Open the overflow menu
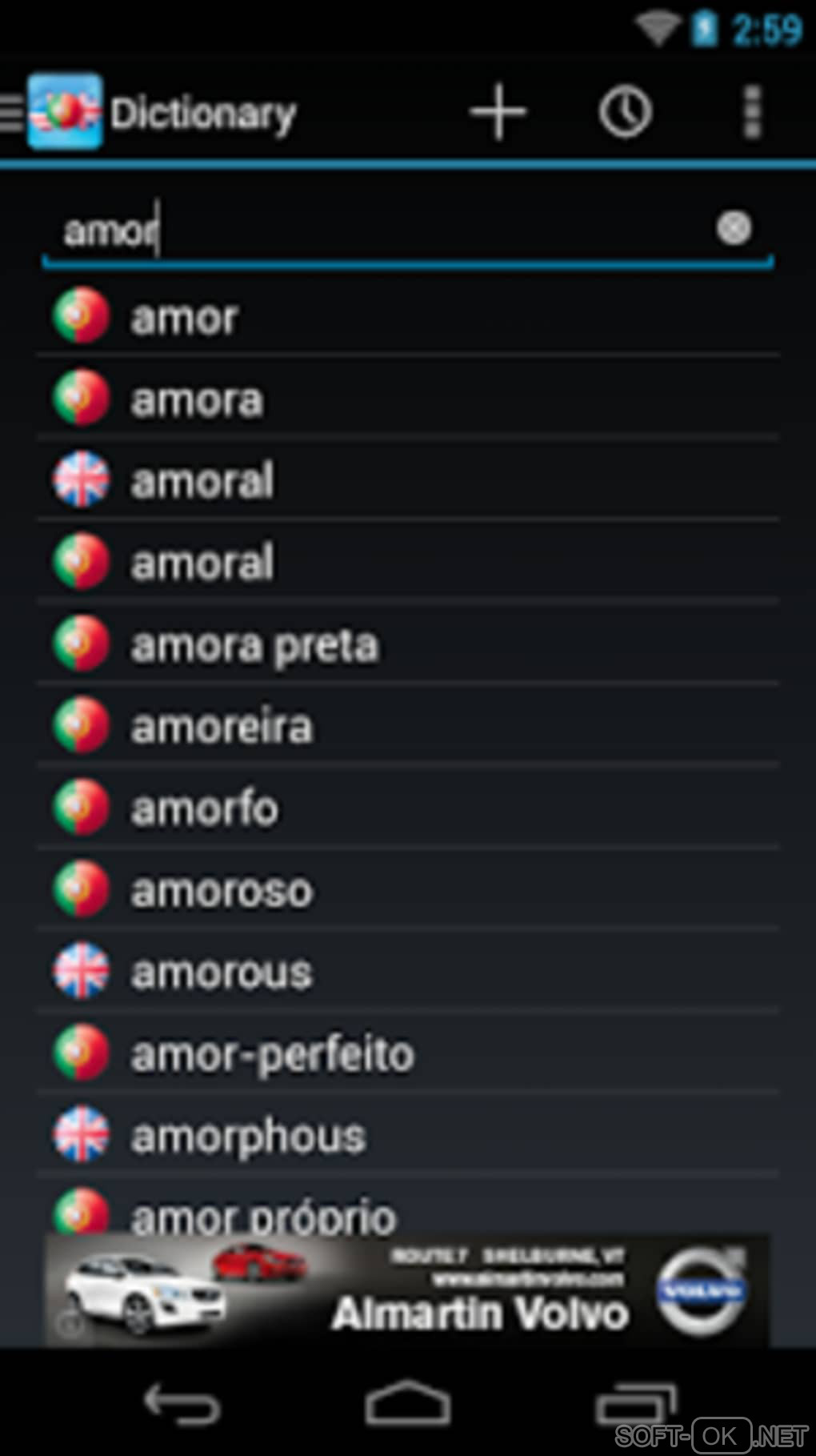Viewport: 816px width, 1456px height. pyautogui.click(x=751, y=112)
